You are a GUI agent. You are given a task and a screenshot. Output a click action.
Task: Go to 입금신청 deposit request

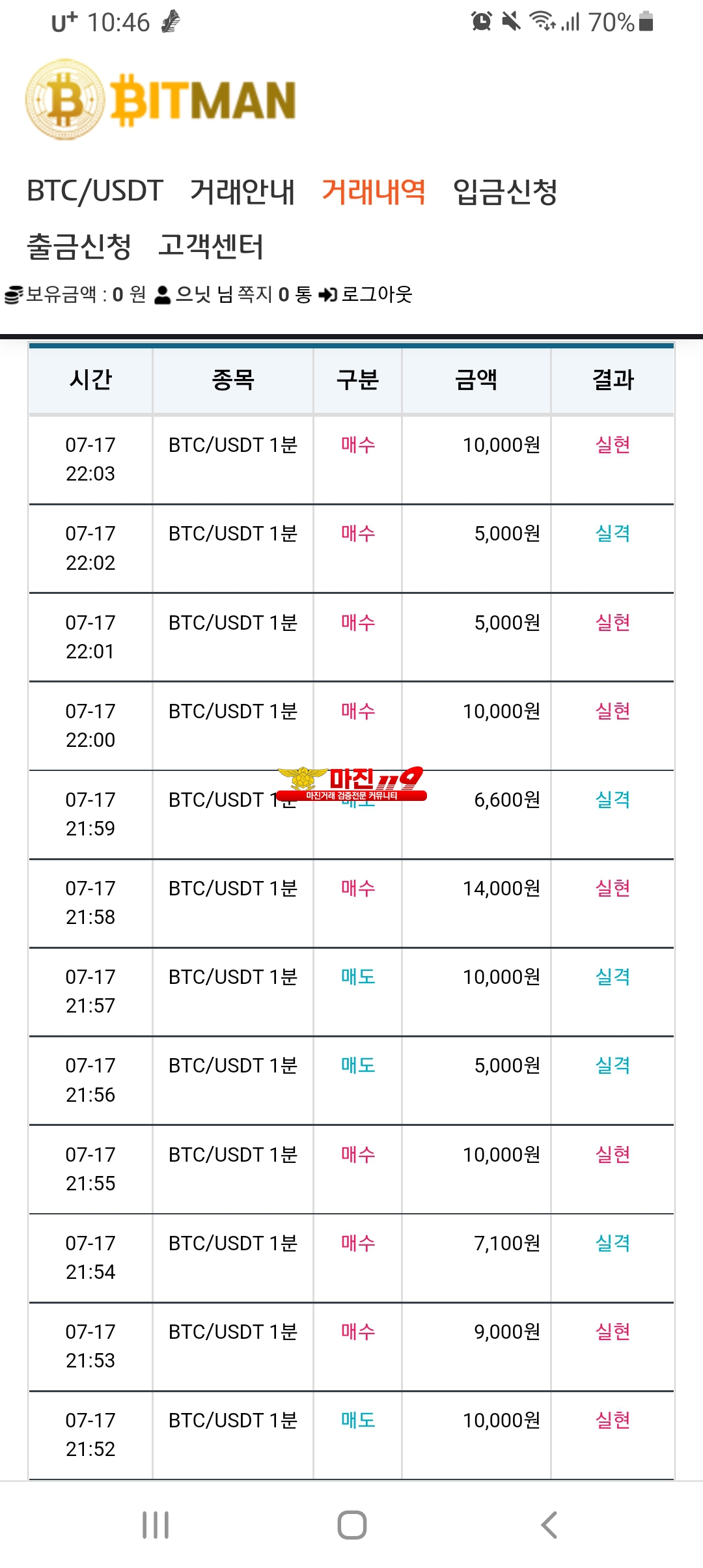tap(505, 191)
